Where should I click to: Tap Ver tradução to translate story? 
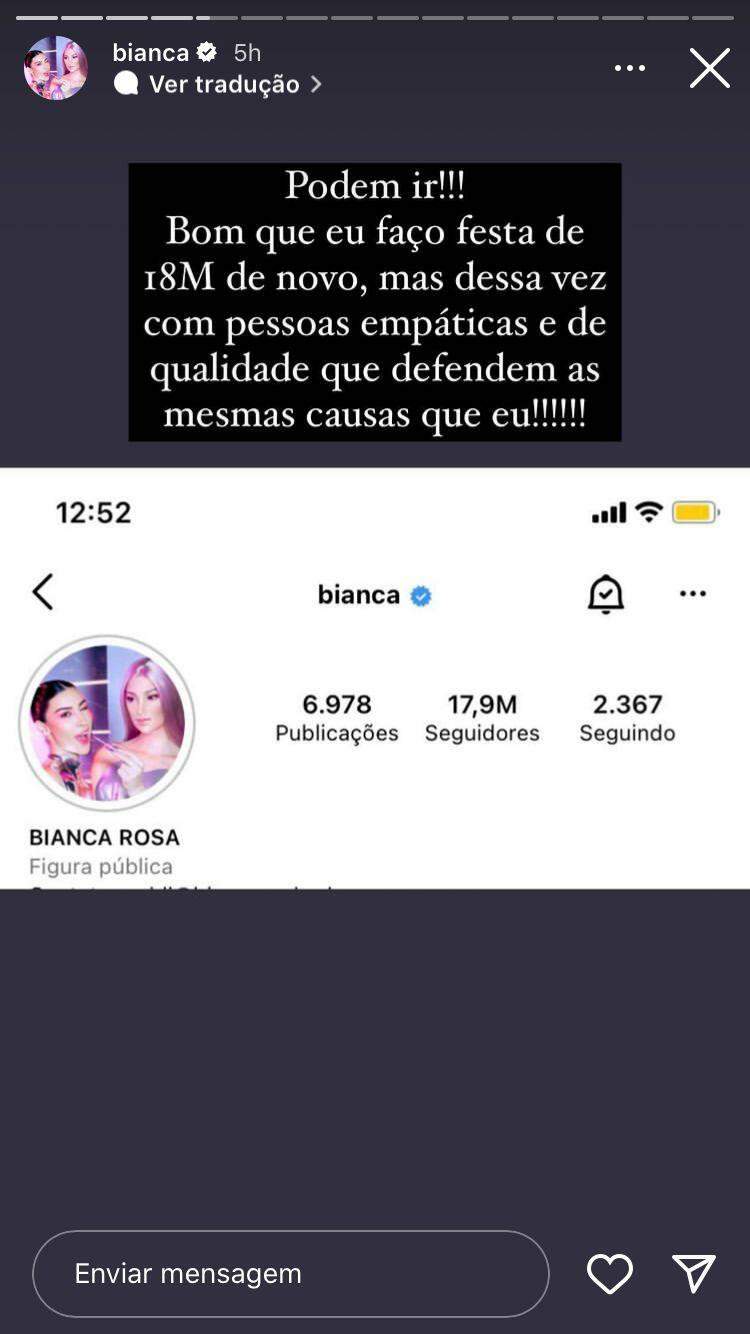point(224,84)
